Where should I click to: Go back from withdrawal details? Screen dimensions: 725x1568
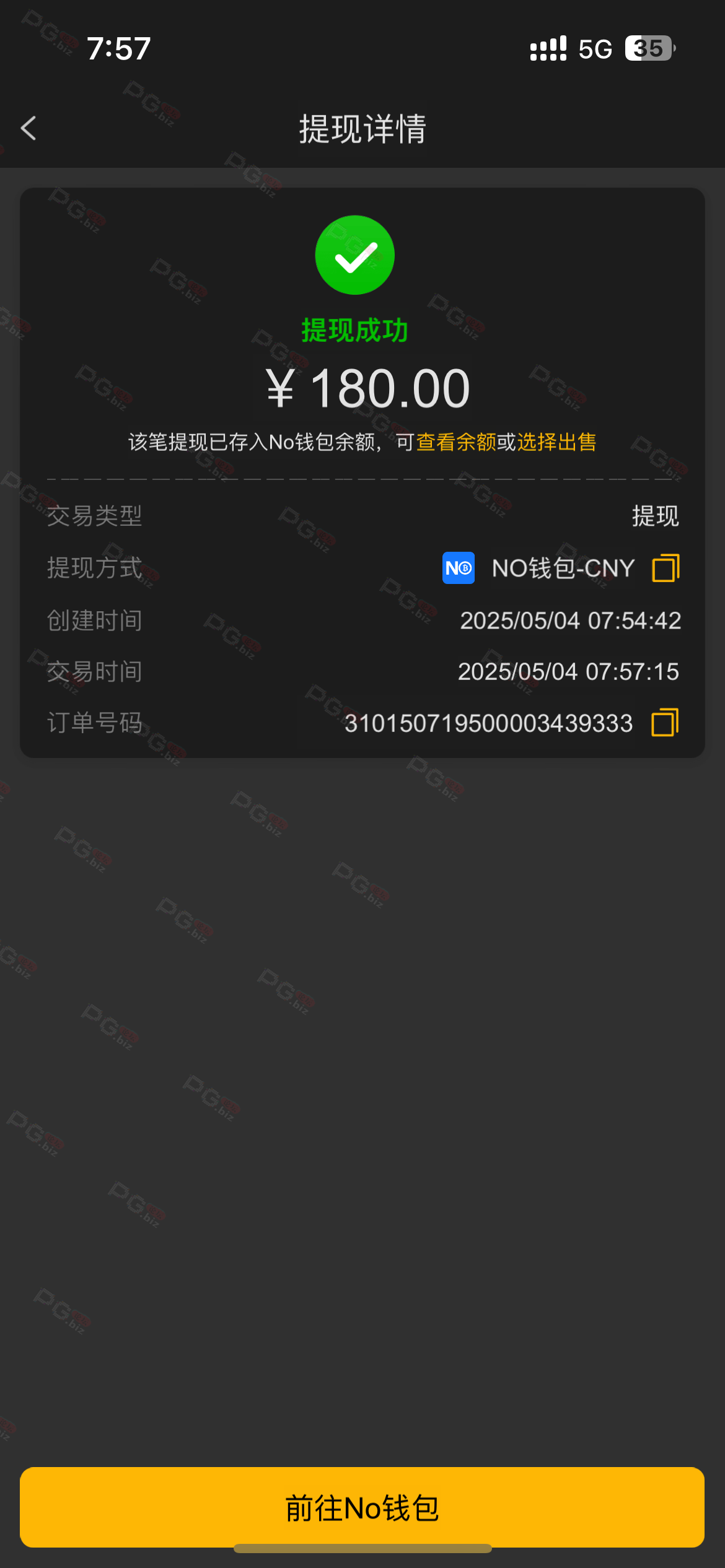tap(29, 128)
